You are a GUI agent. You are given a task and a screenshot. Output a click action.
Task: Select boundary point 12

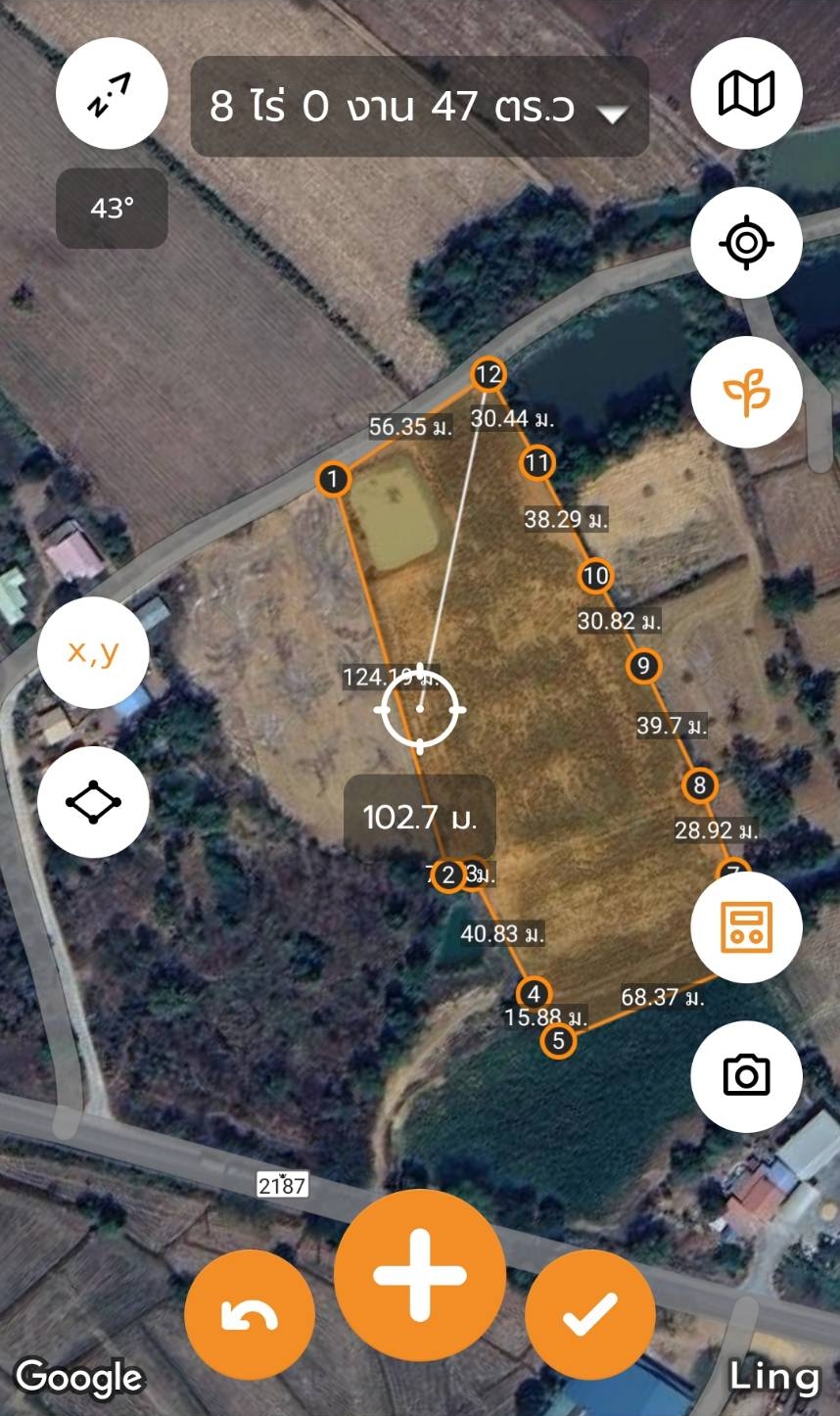[489, 374]
